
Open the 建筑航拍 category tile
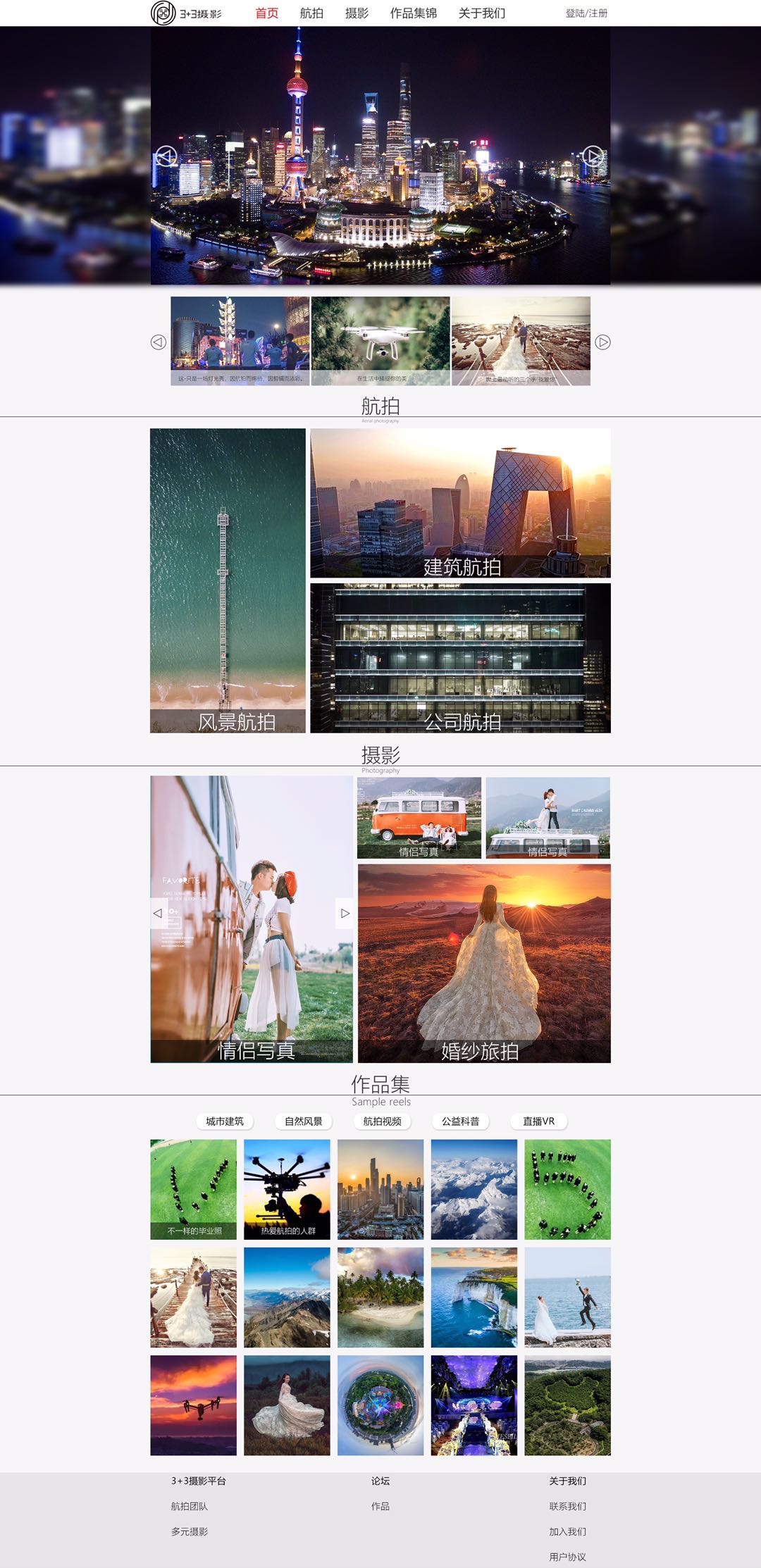(460, 503)
